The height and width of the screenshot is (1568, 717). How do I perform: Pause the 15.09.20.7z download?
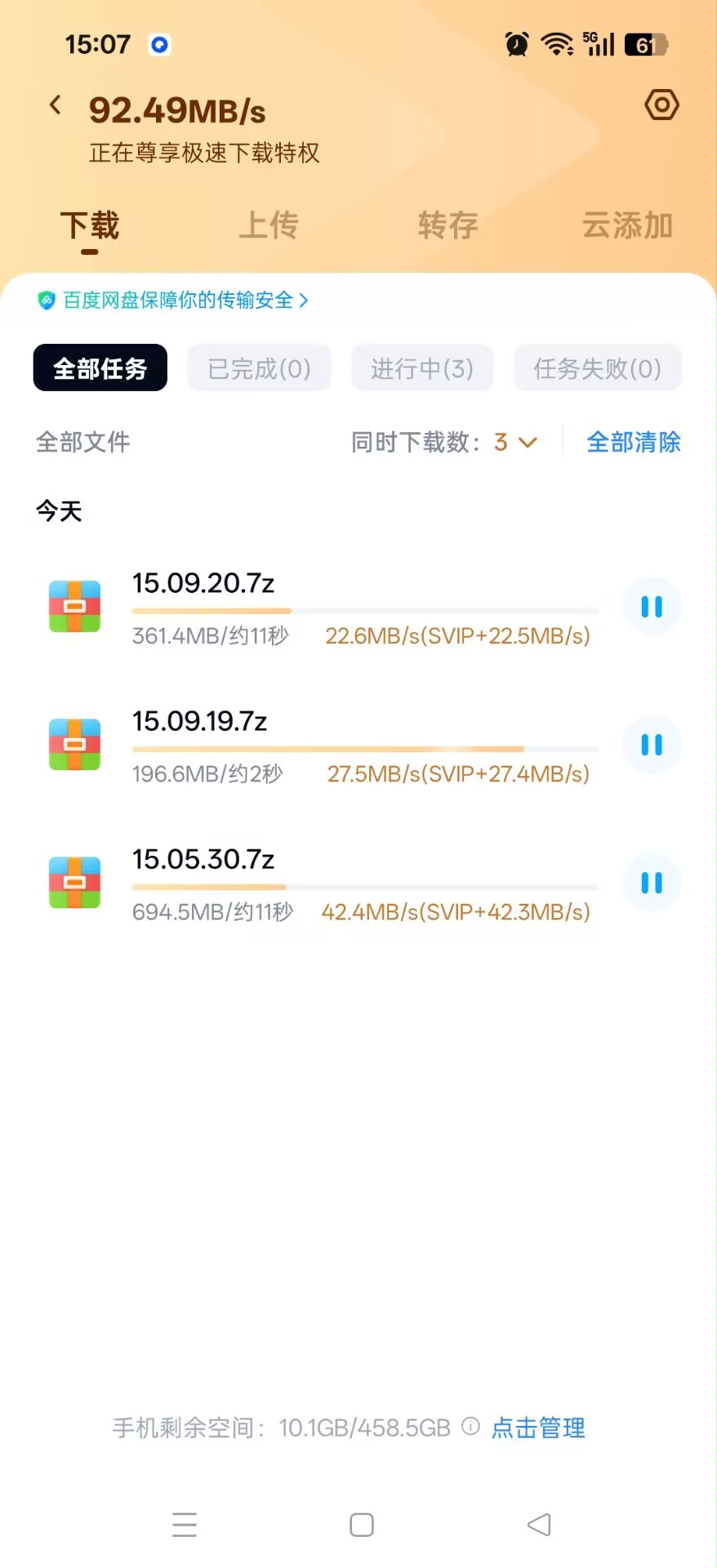click(651, 606)
